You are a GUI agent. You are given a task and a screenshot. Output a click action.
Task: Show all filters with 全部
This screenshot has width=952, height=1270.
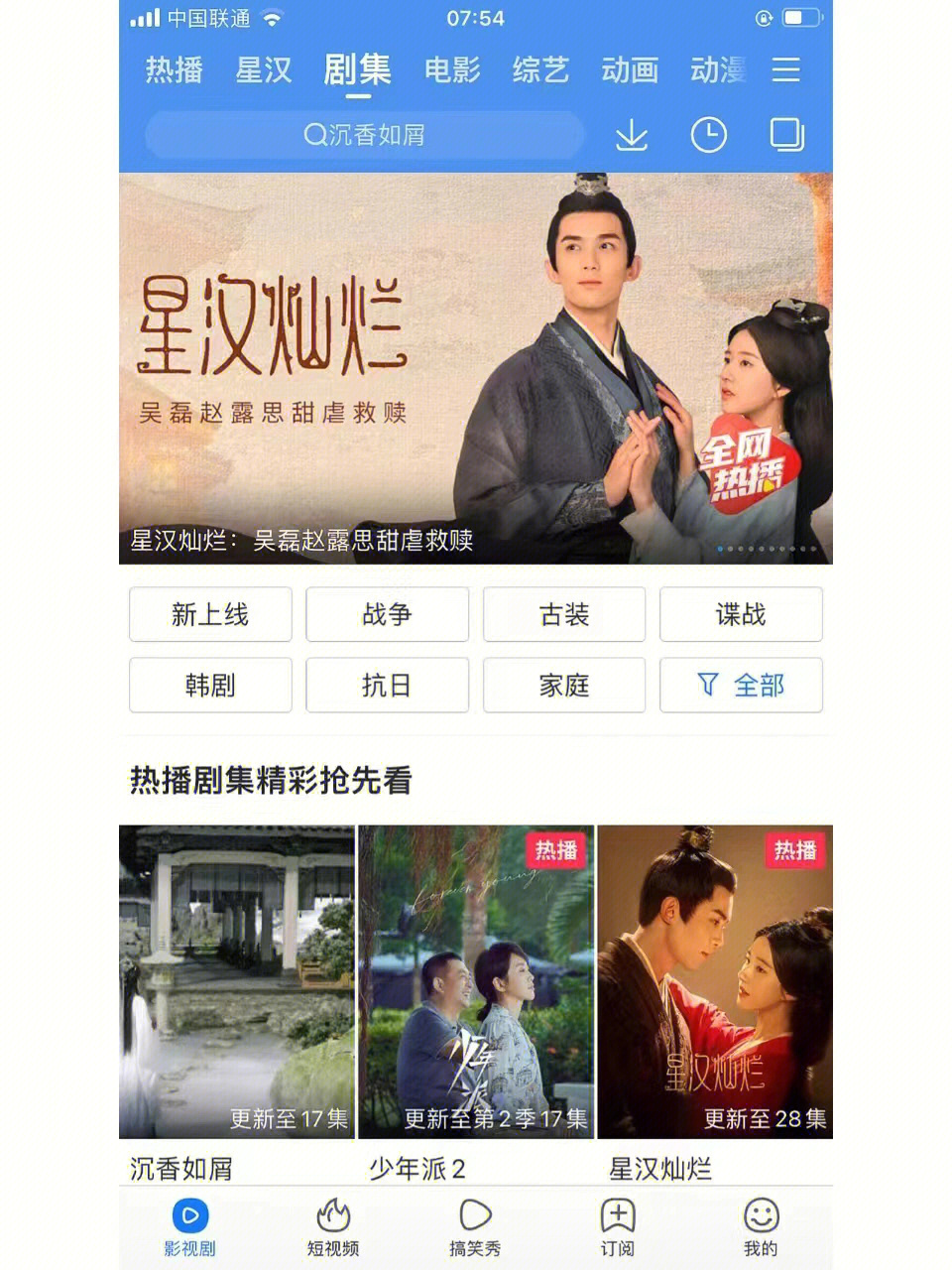(741, 685)
